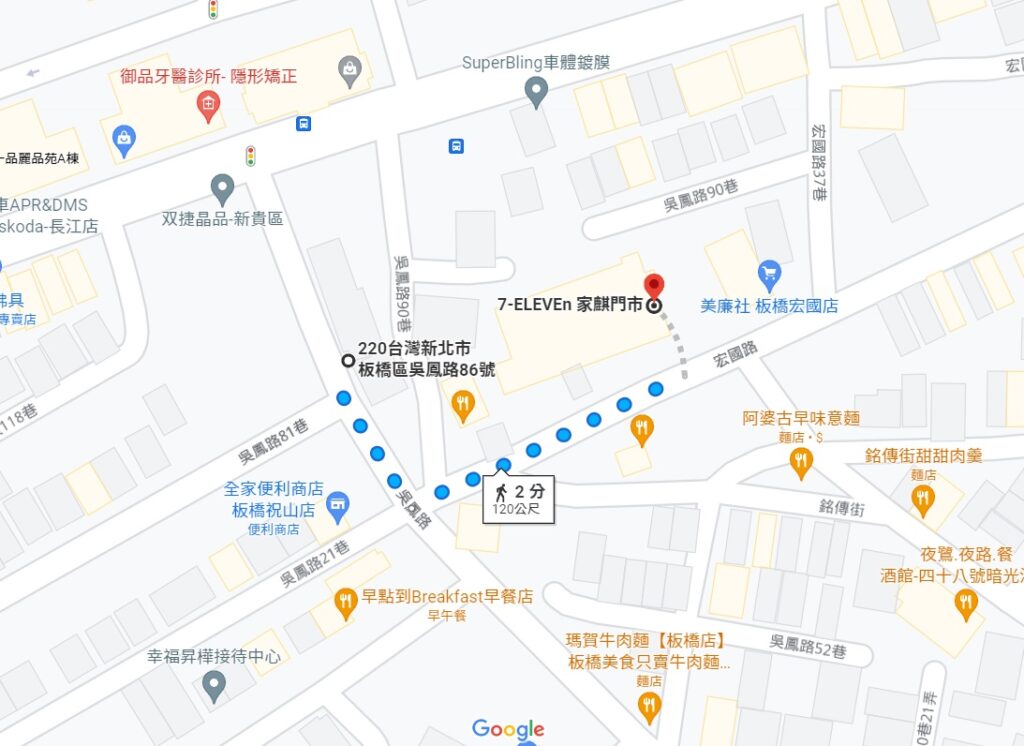Tap the 美廉社 板橋宏國店 shopping marker
1024x746 pixels.
[769, 273]
